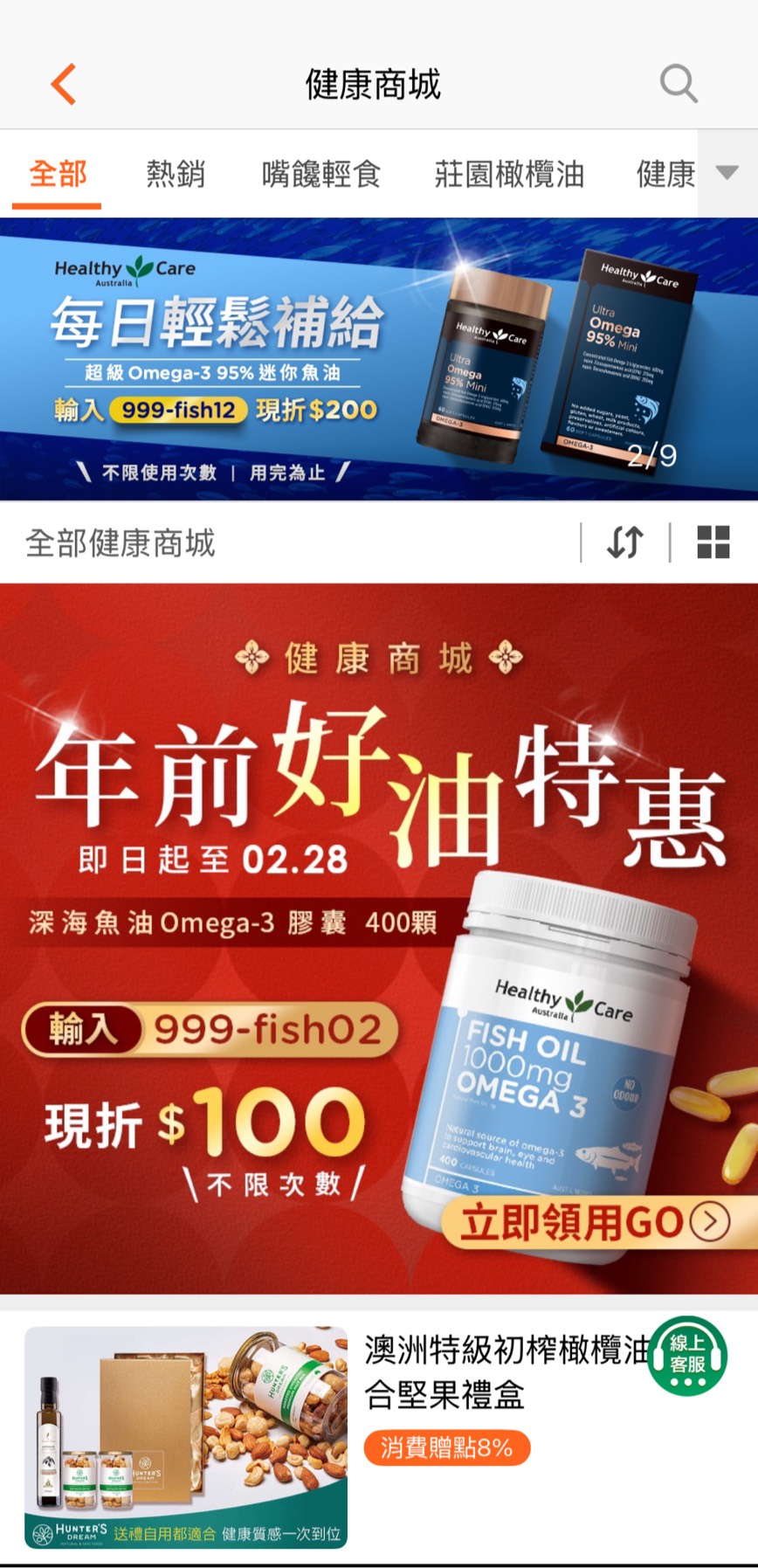Contact 線上客服 support
This screenshot has height=1568, width=758.
pyautogui.click(x=687, y=1356)
